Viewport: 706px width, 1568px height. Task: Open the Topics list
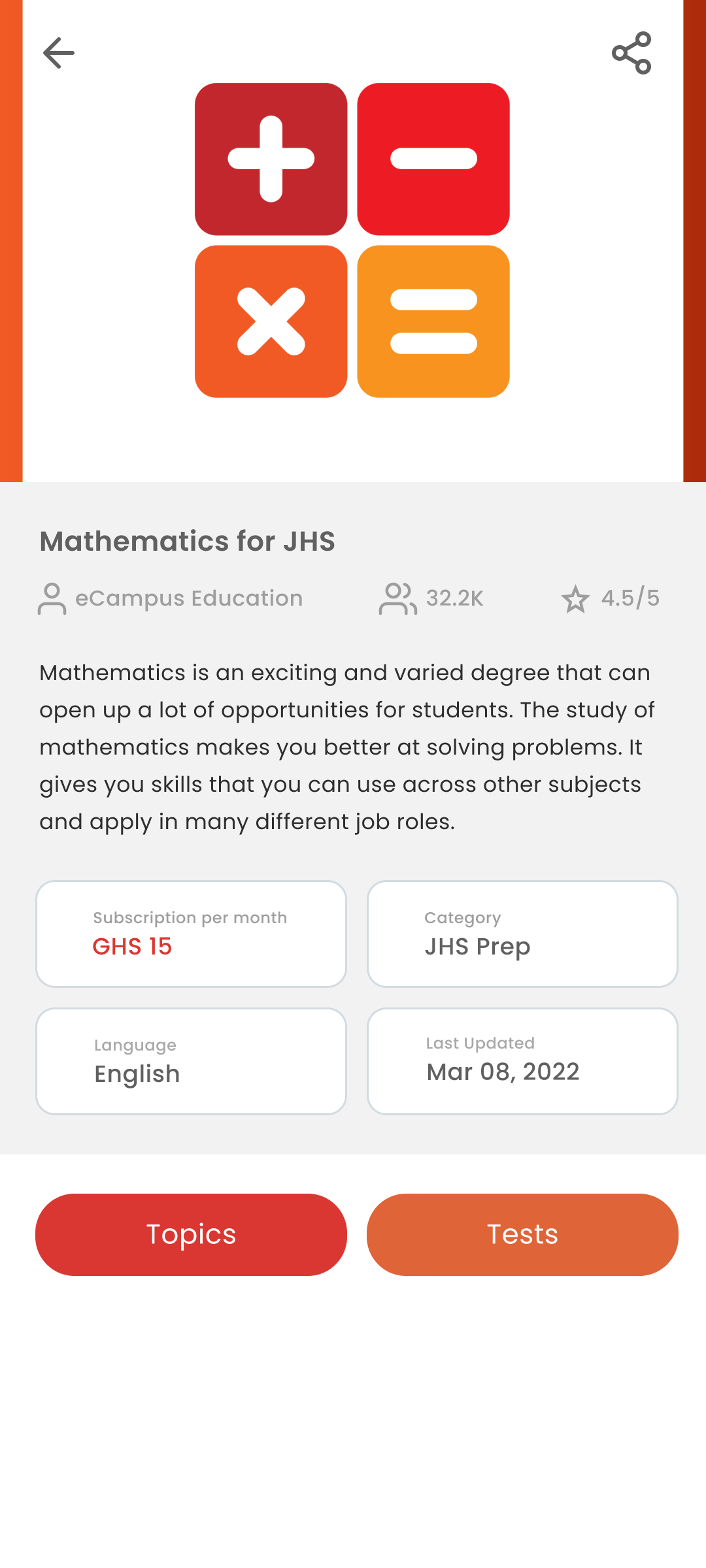191,1234
